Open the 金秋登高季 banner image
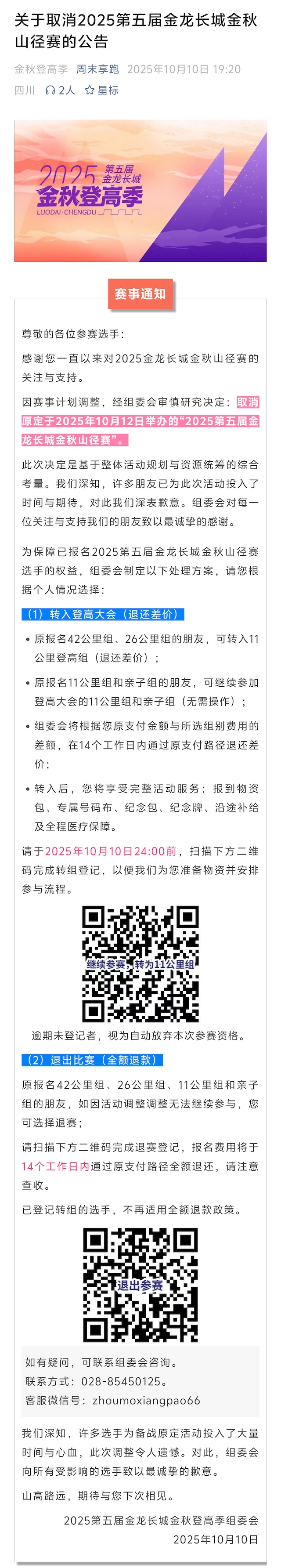 pos(140,191)
